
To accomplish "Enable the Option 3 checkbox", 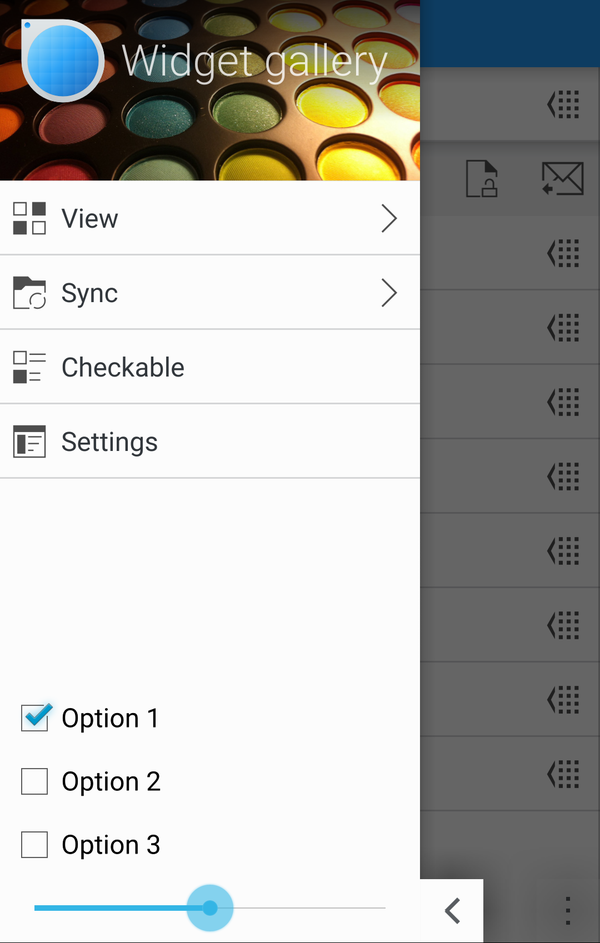I will click(35, 845).
